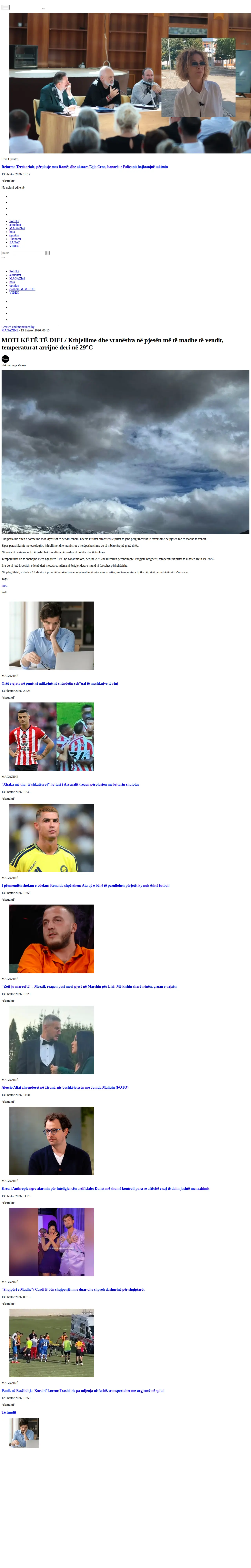Open the ekonomi & MJEDIS section
The height and width of the screenshot is (1568, 251).
(x=23, y=289)
